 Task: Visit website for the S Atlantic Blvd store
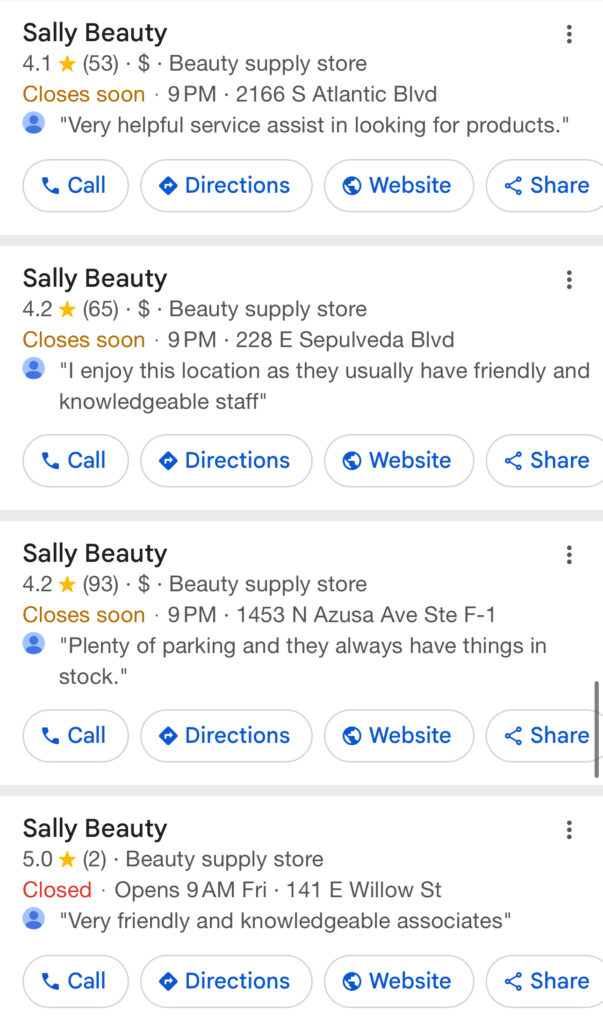398,185
